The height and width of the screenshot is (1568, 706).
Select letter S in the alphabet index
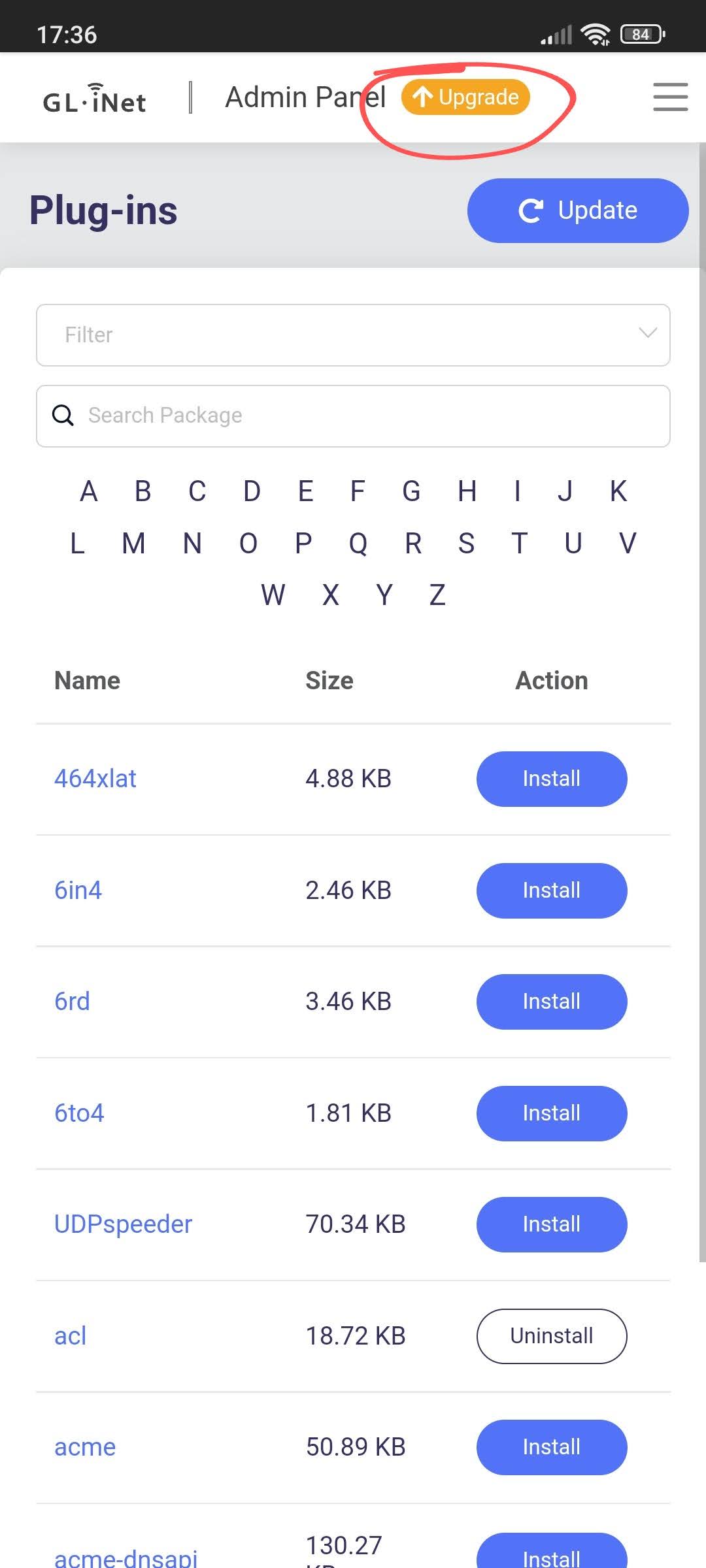click(466, 544)
